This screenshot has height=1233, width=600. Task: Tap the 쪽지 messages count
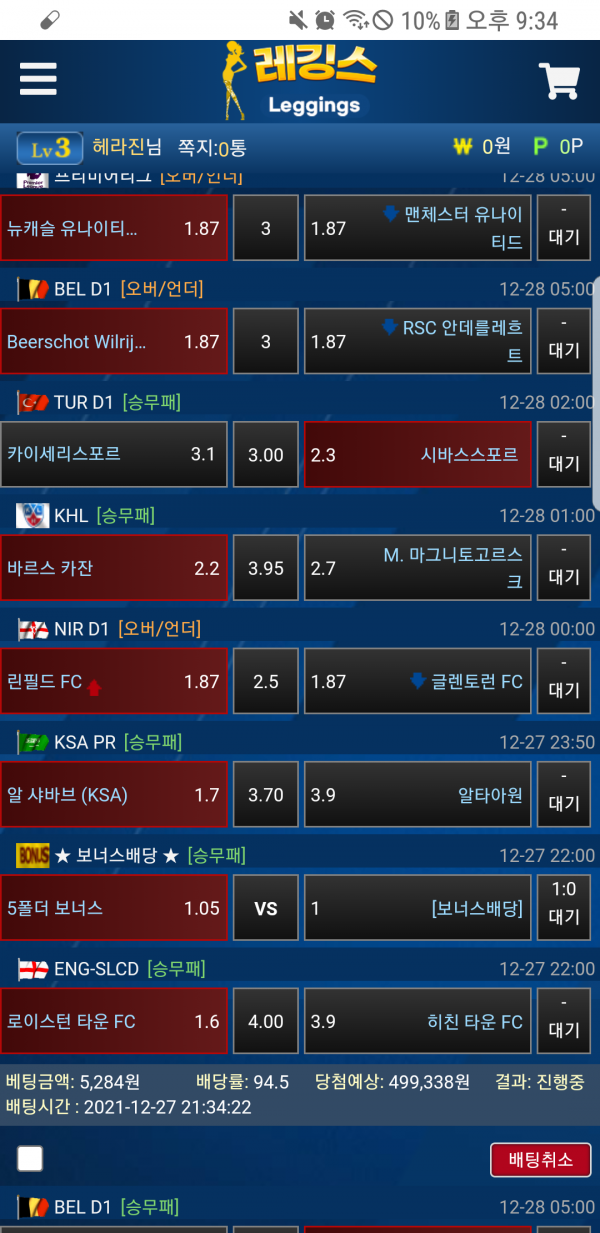pyautogui.click(x=212, y=148)
